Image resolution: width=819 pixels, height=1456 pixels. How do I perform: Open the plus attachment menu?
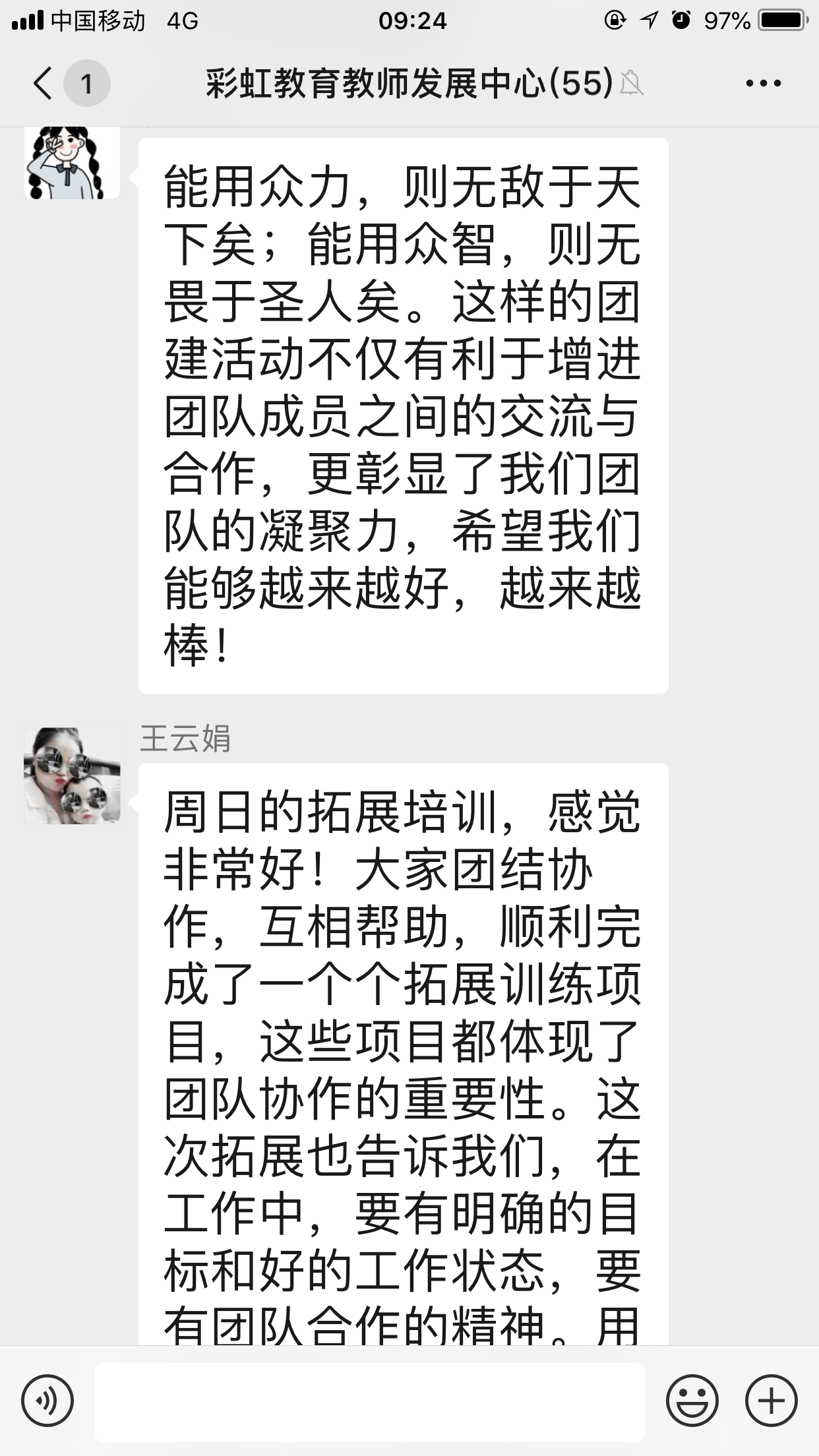pyautogui.click(x=771, y=1401)
